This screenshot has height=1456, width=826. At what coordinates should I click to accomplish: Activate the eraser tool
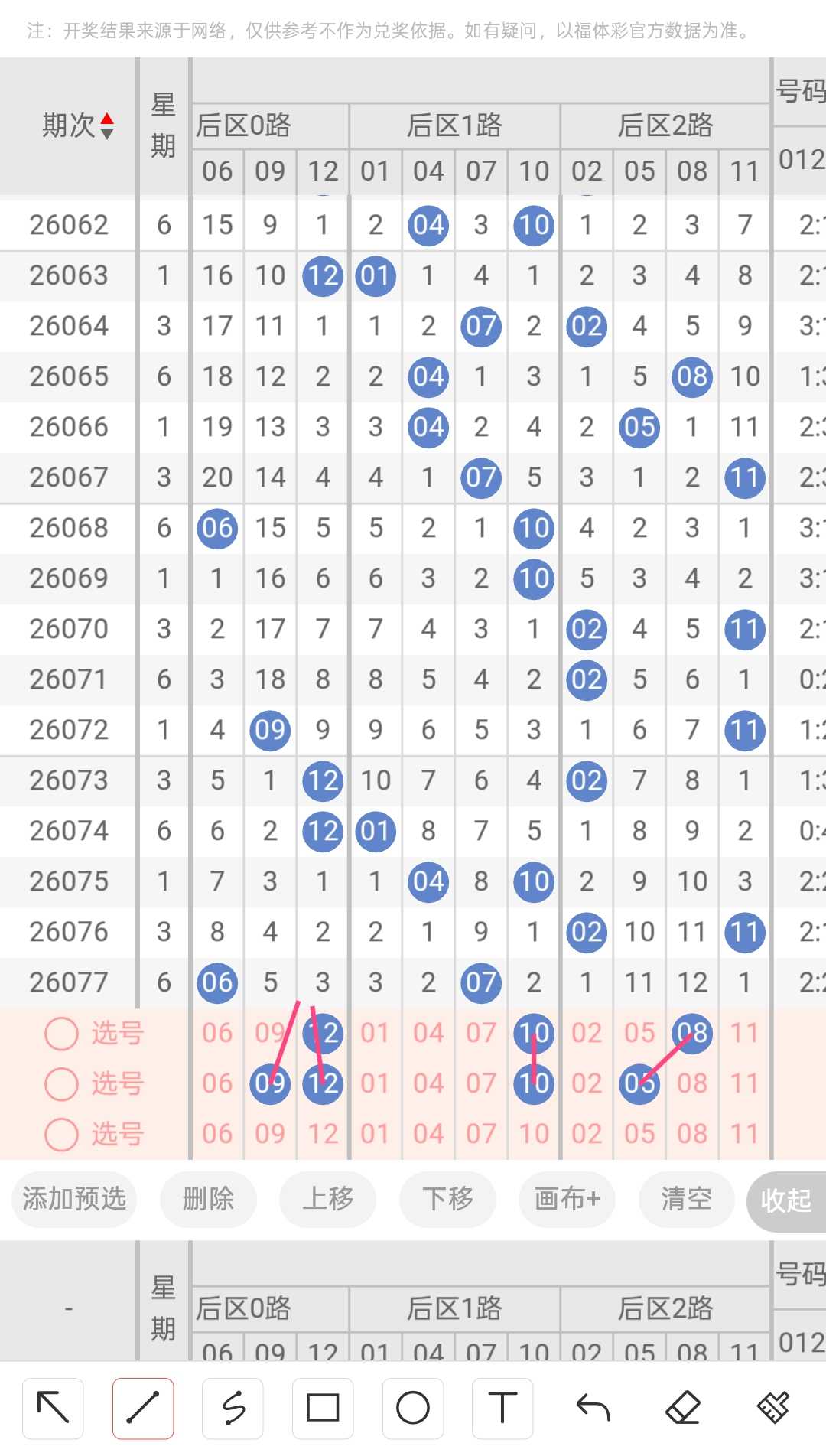point(683,1408)
